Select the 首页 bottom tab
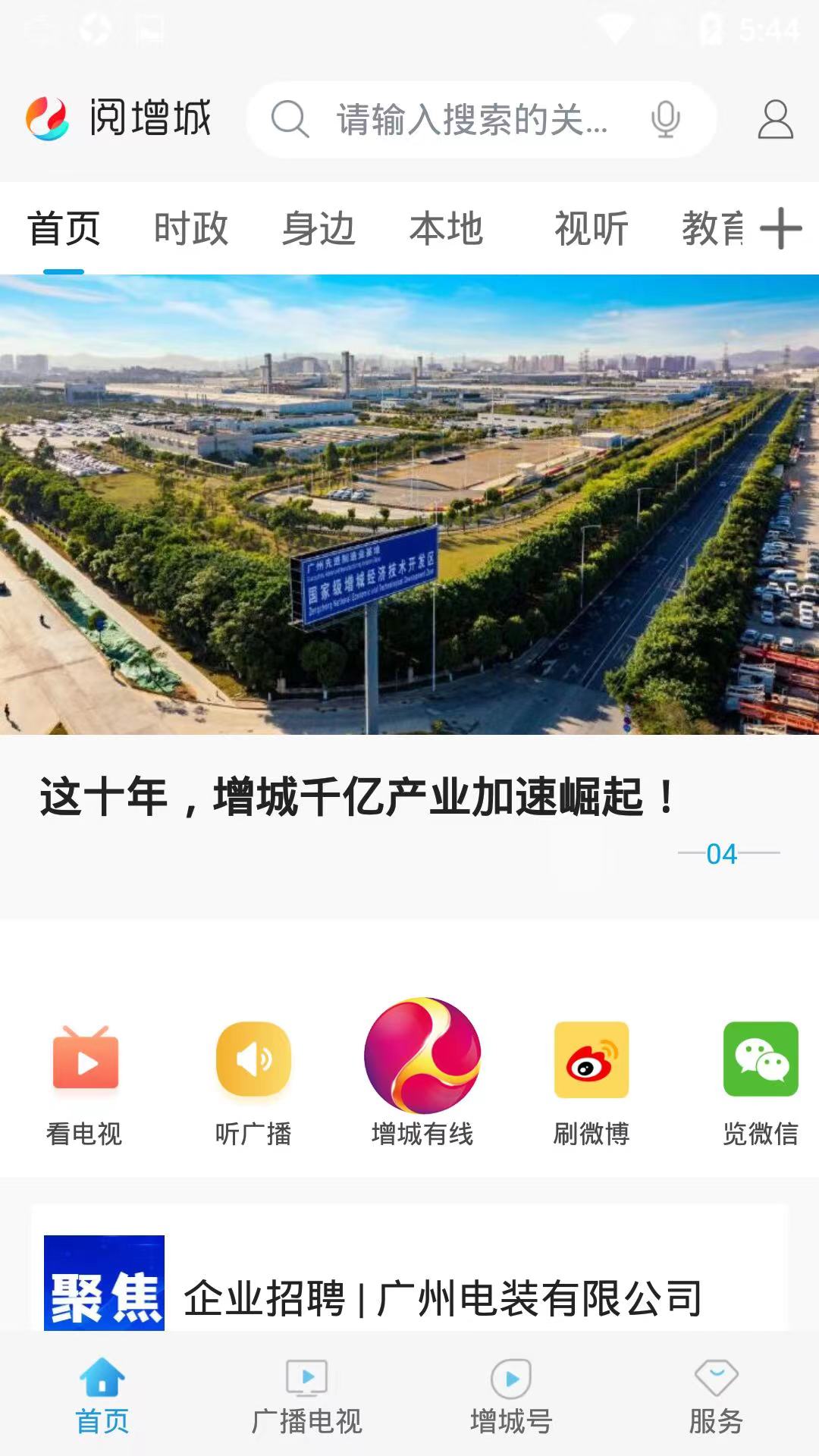The image size is (819, 1456). click(102, 1397)
